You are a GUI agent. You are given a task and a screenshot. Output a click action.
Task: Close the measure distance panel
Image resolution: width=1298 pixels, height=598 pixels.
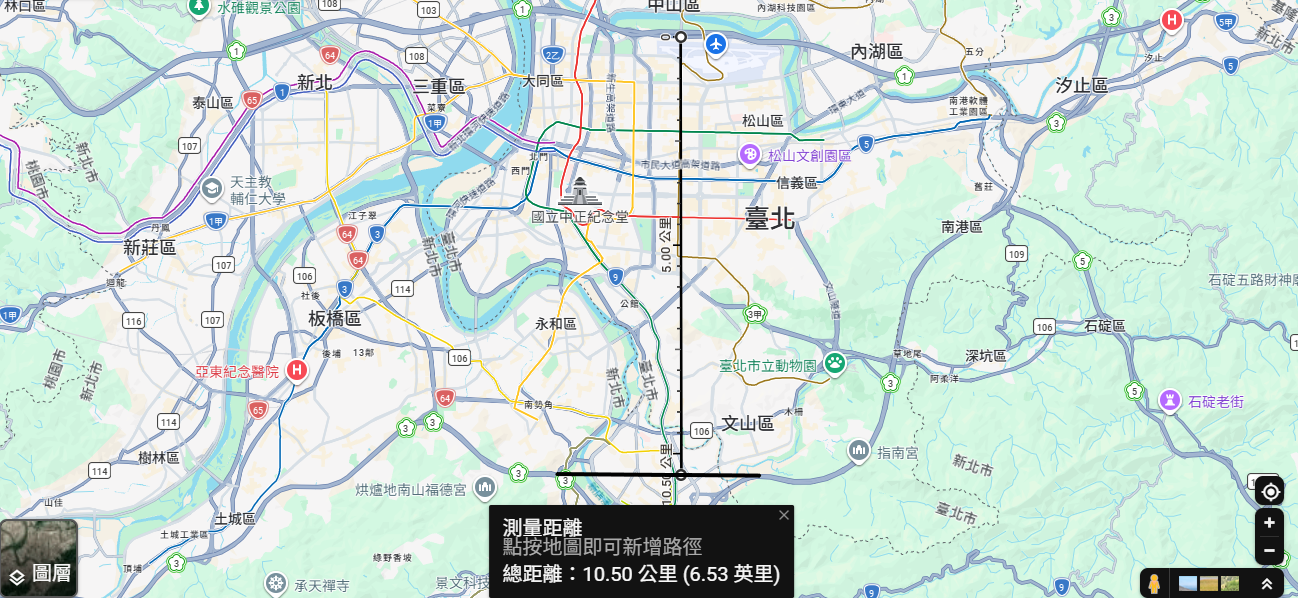coord(783,515)
